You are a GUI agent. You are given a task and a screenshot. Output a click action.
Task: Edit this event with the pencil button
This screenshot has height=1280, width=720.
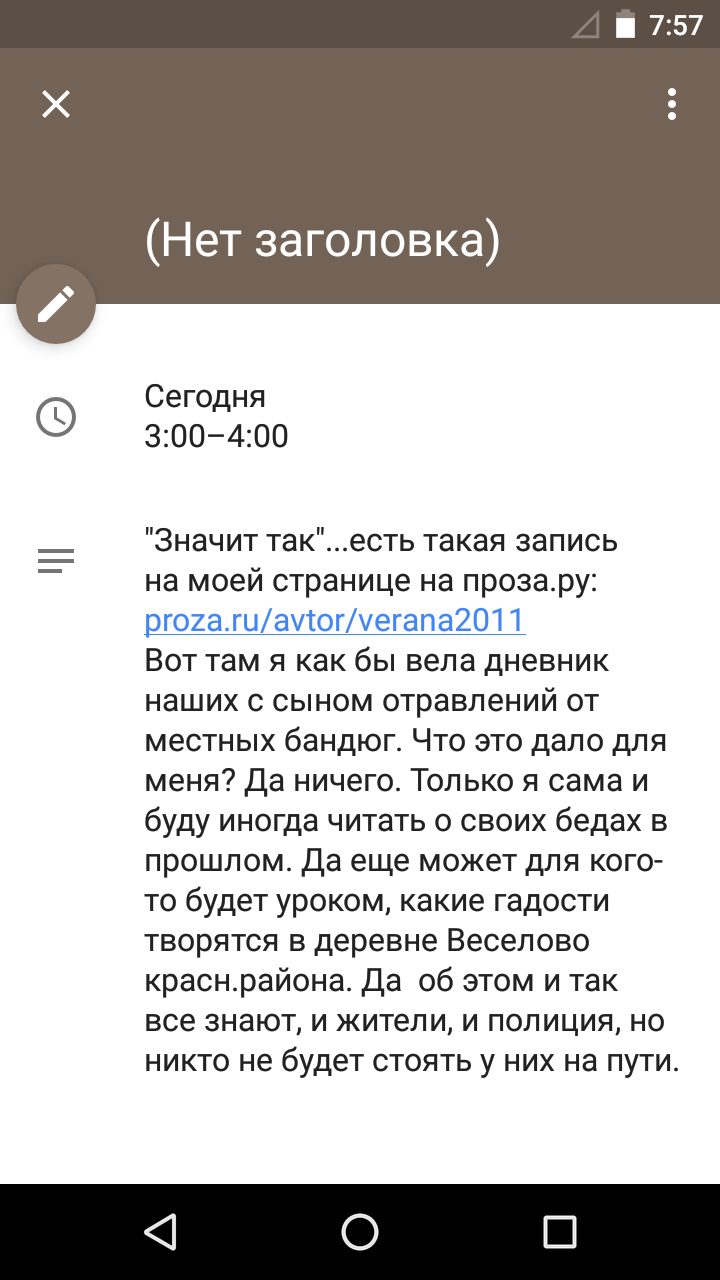(x=56, y=304)
